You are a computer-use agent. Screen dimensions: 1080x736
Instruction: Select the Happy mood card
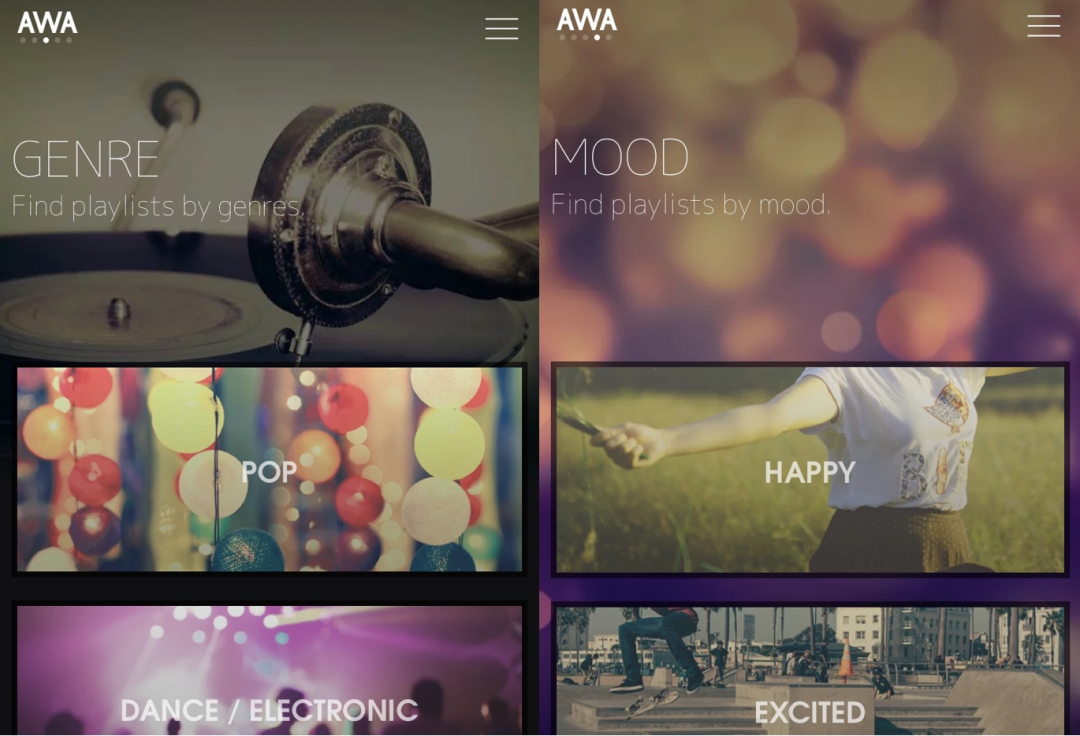click(809, 470)
